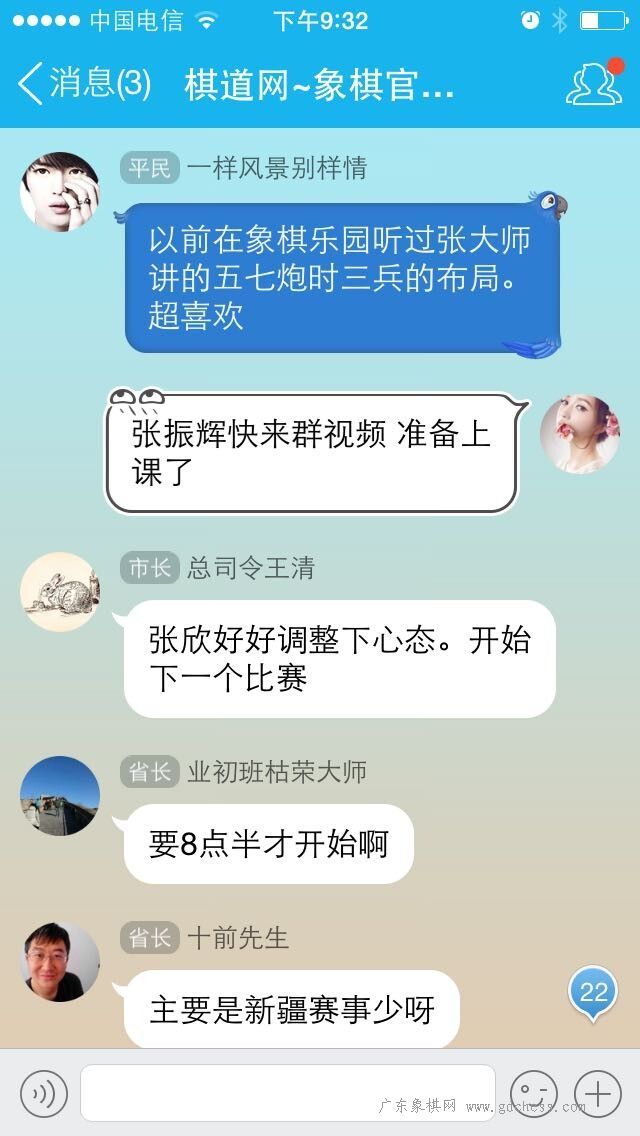
Task: Open the group members icon
Action: pyautogui.click(x=594, y=83)
